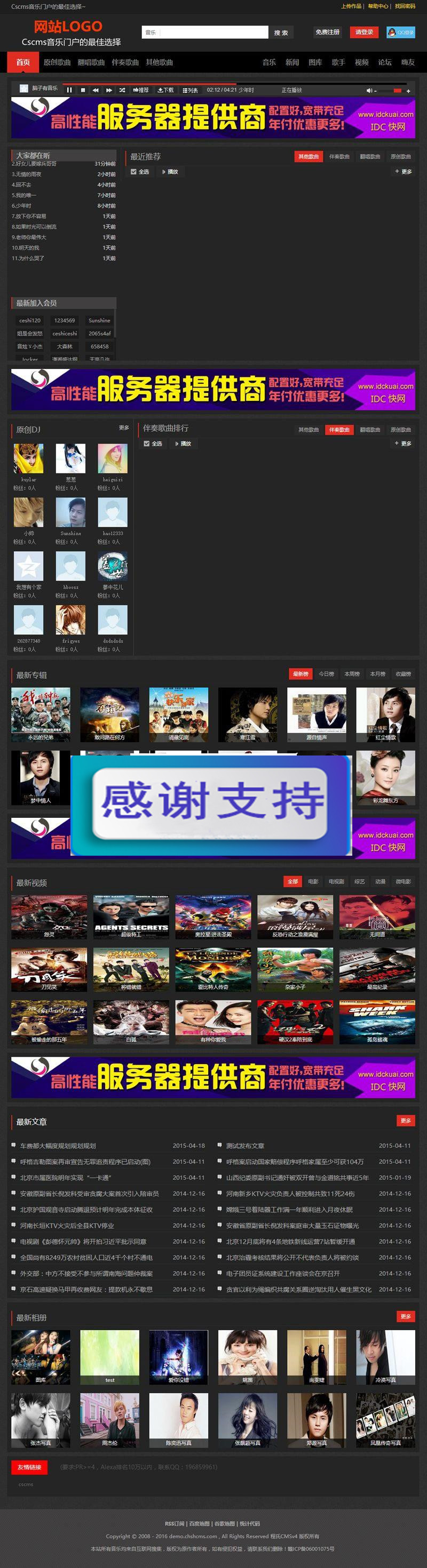Screen dimensions: 427x1568
Task: Toggle shuffle in the music player
Action: [x=122, y=90]
